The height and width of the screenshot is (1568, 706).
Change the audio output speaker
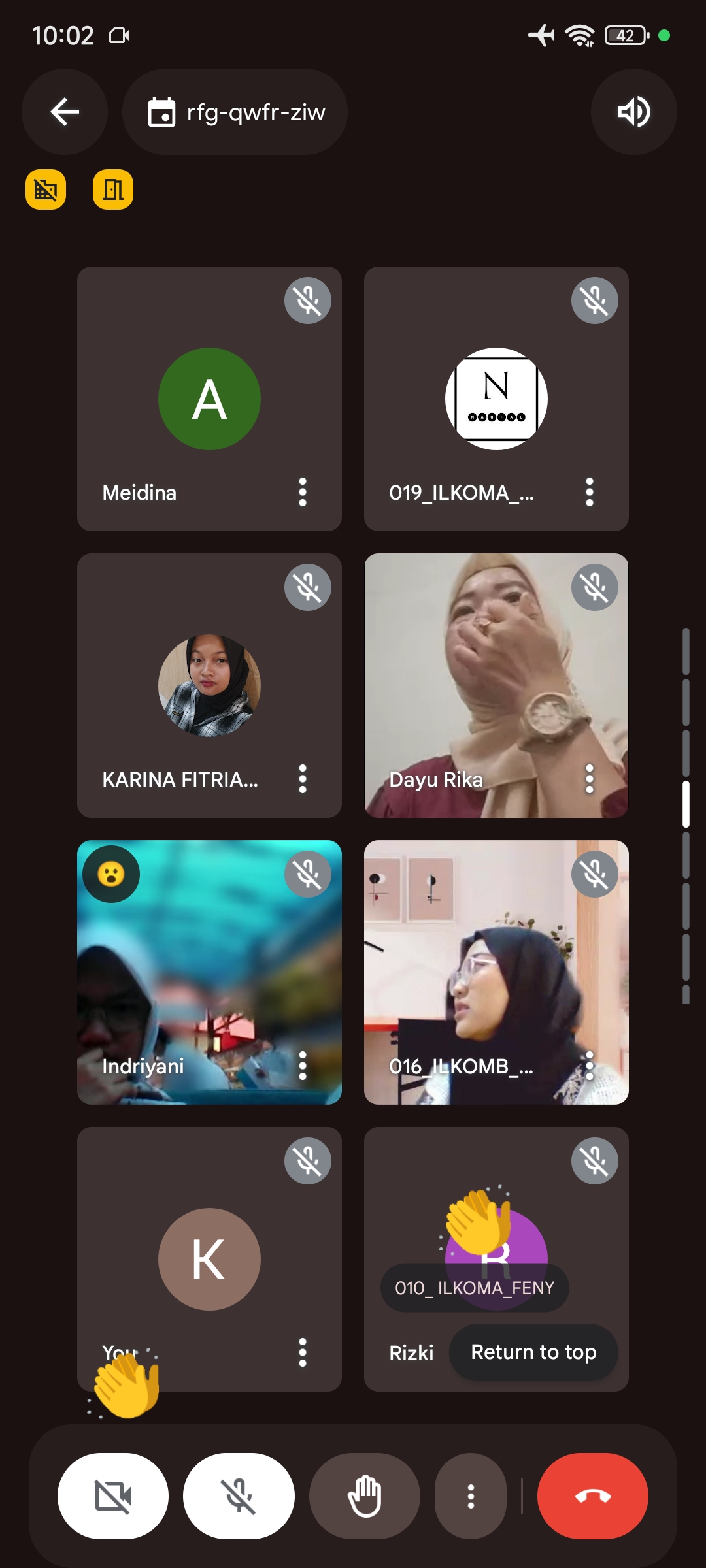click(x=633, y=112)
